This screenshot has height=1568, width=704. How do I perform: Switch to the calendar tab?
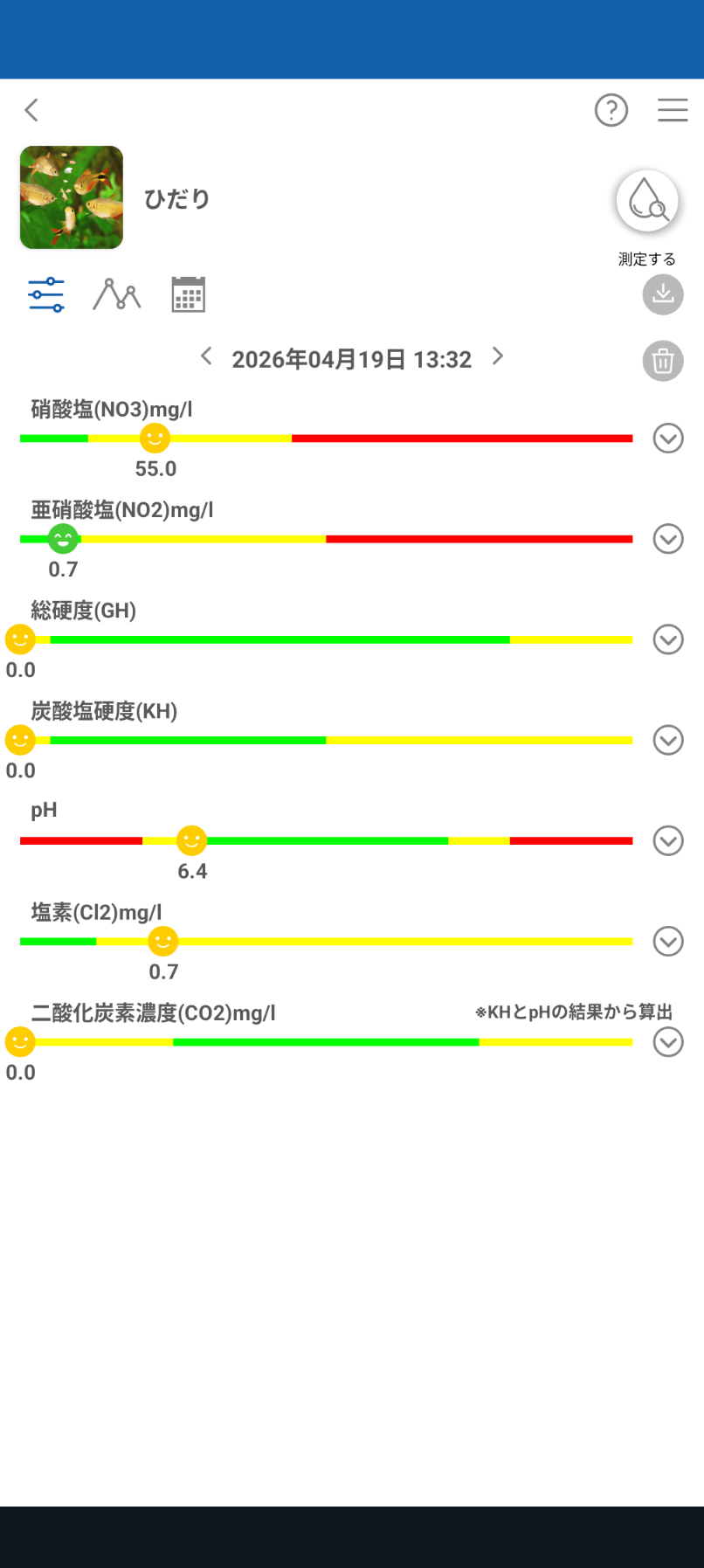[188, 295]
